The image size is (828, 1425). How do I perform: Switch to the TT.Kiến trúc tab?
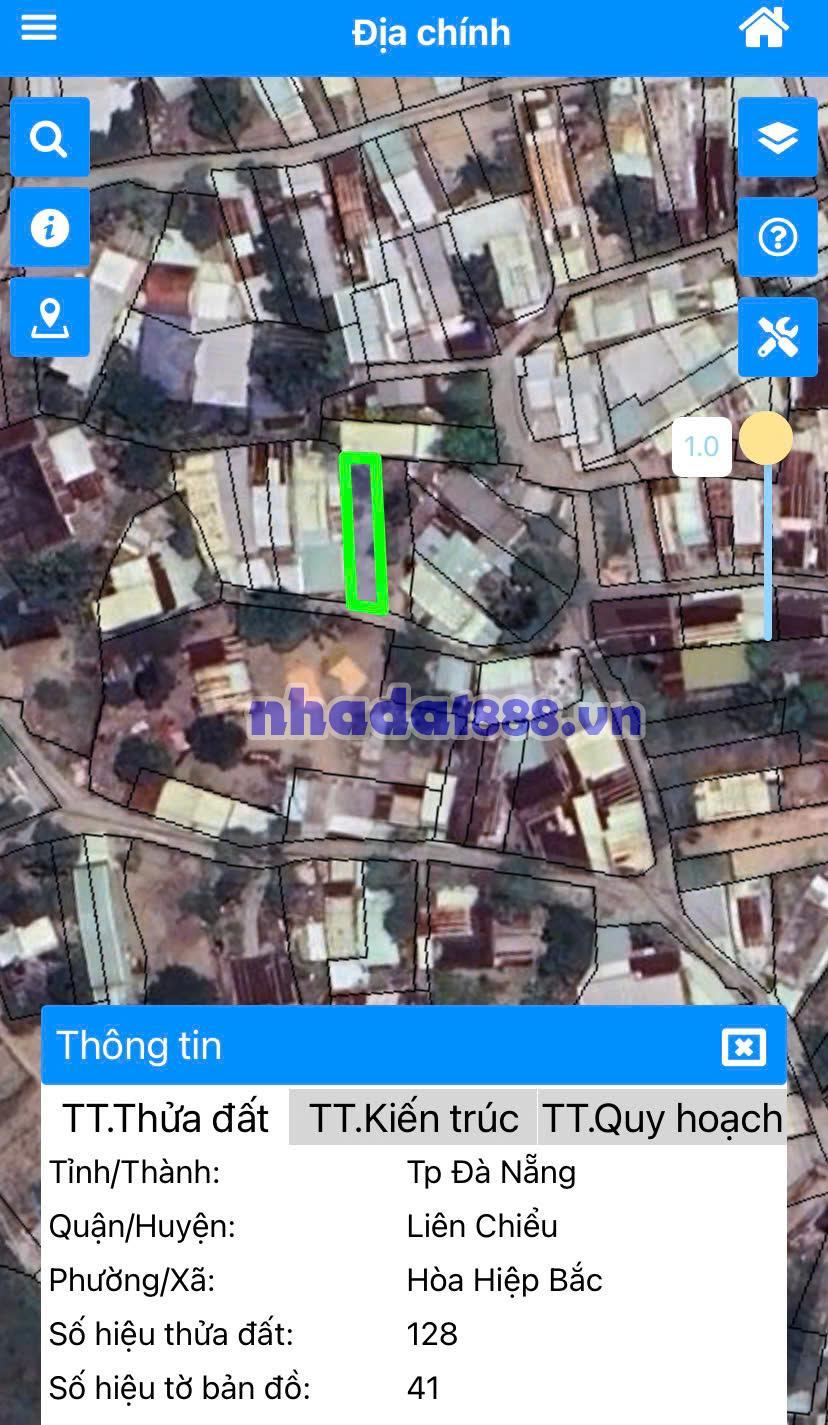(413, 1118)
